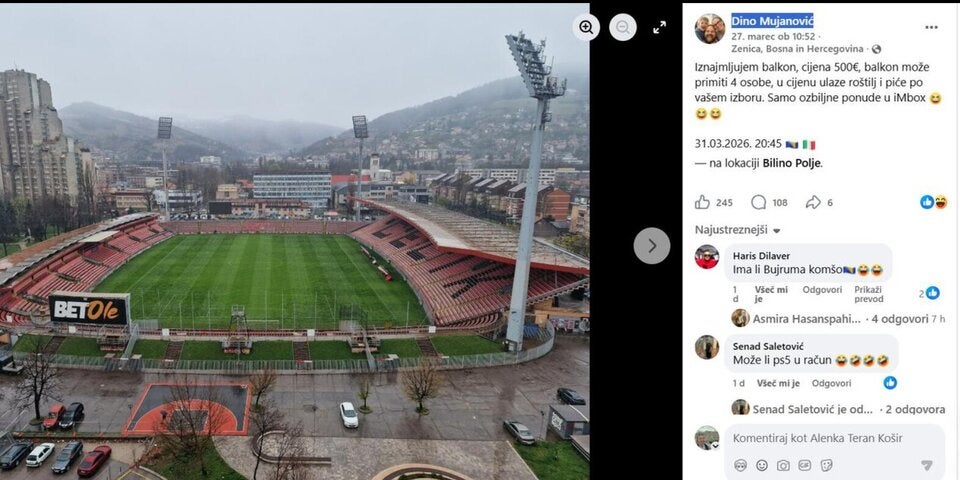The height and width of the screenshot is (480, 960).
Task: Zoom out of the photo
Action: pos(623,27)
